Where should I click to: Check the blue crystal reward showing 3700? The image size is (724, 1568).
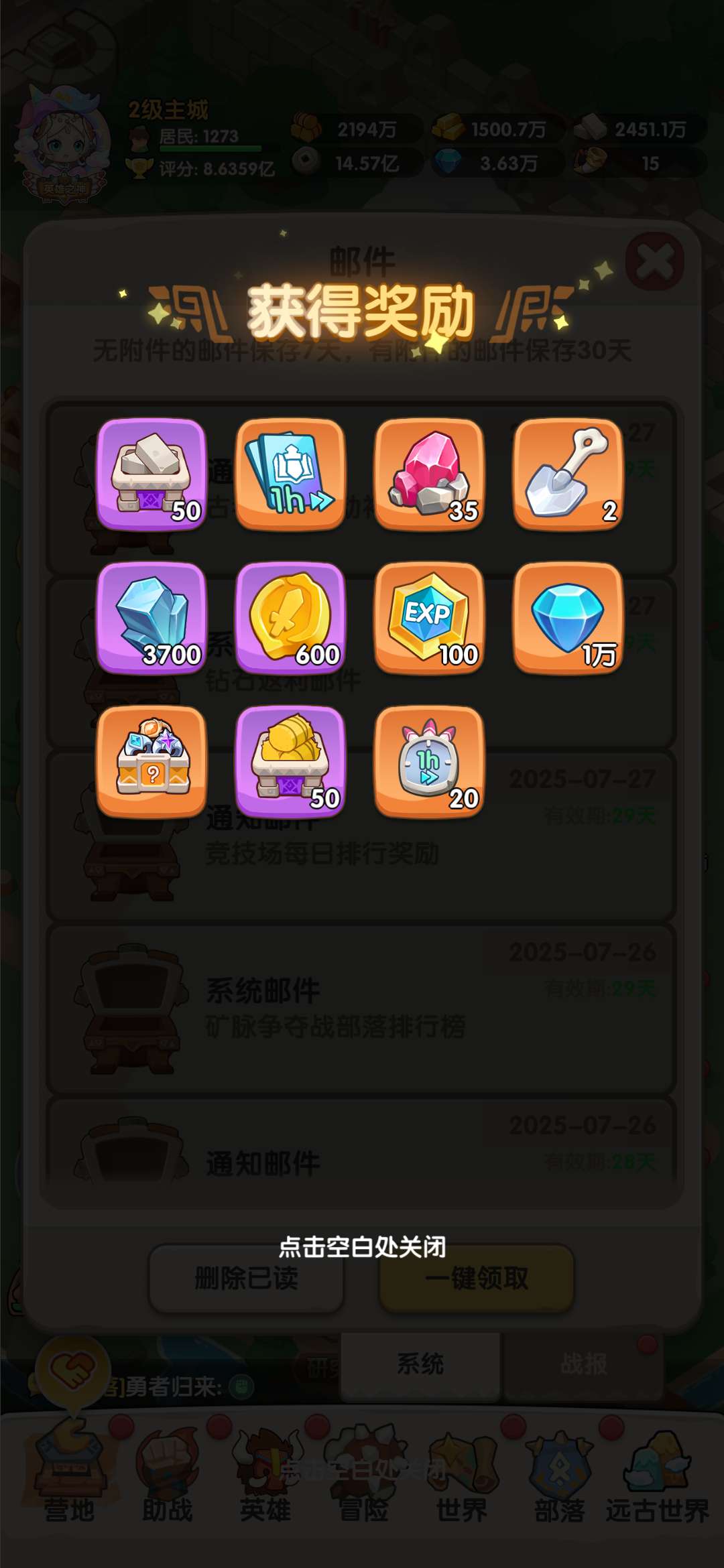point(152,618)
